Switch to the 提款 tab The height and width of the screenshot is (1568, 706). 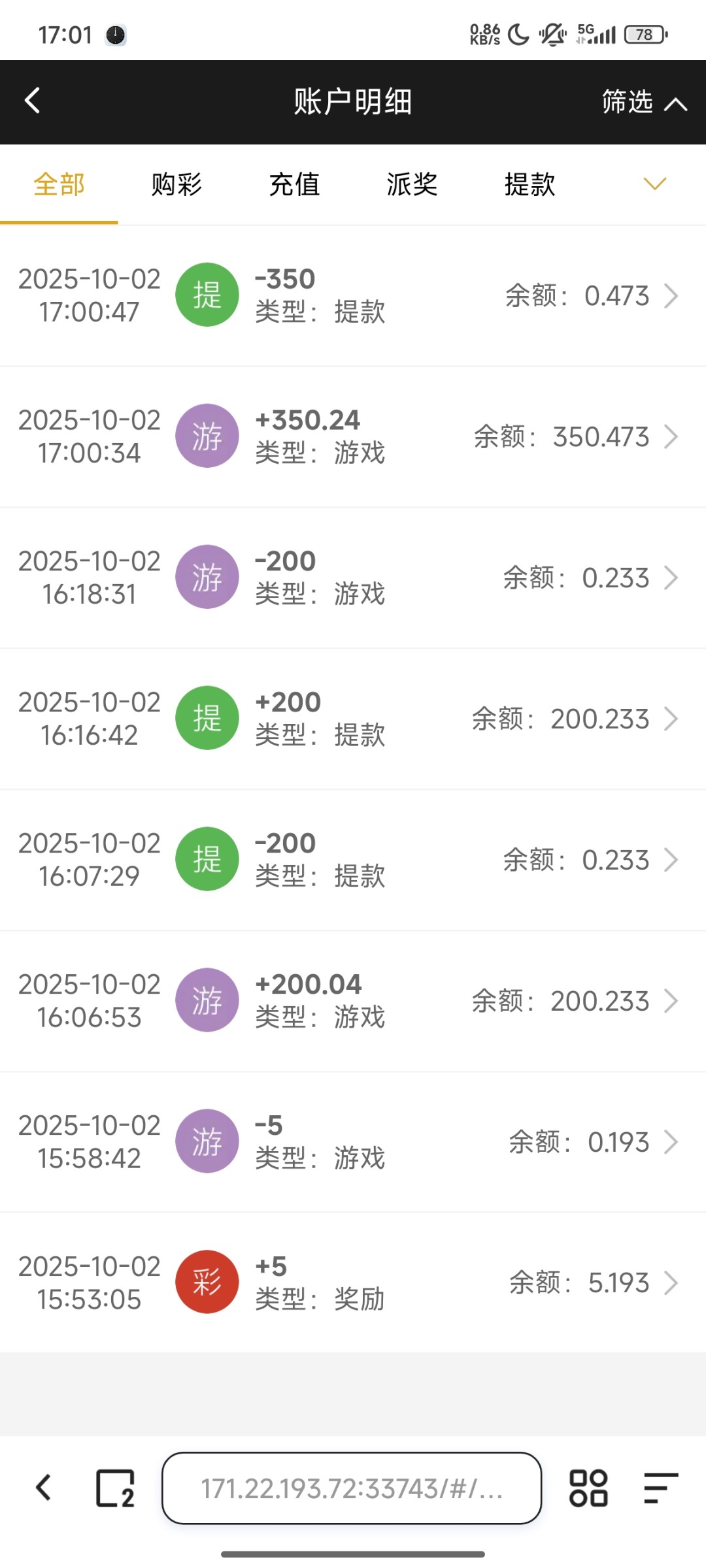click(x=529, y=185)
